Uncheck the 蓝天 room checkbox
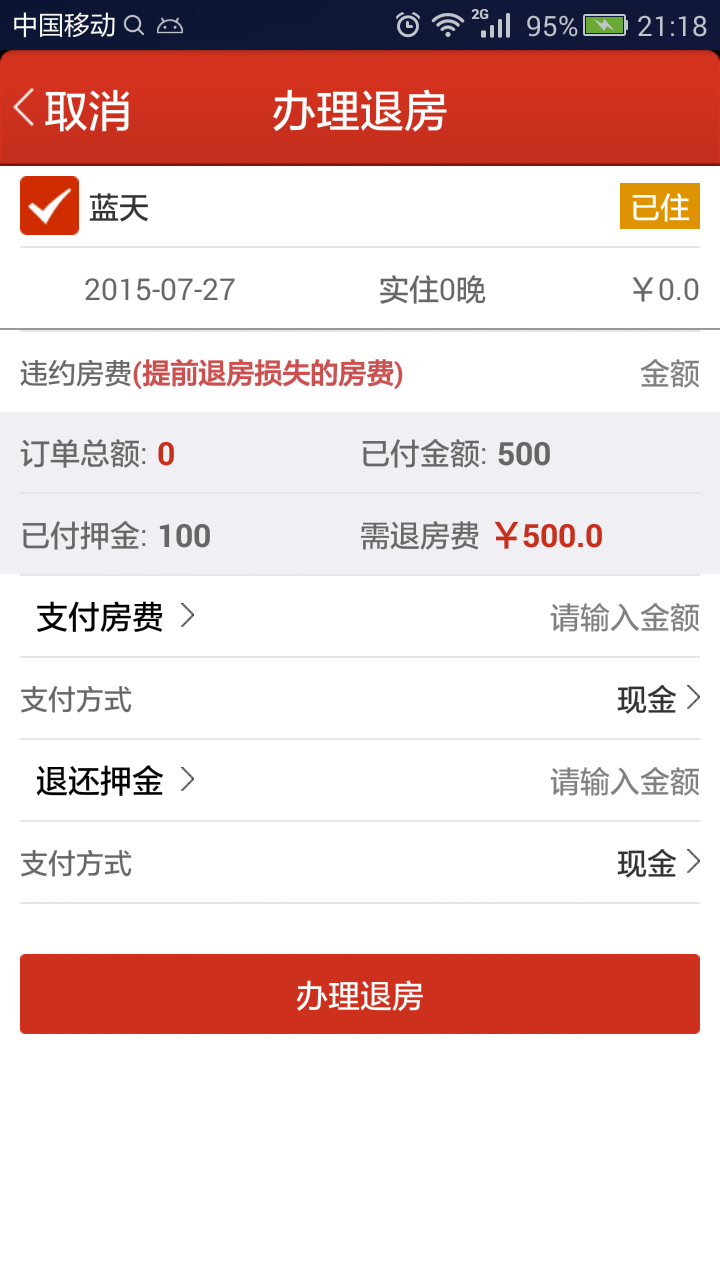Viewport: 720px width, 1280px height. [49, 206]
